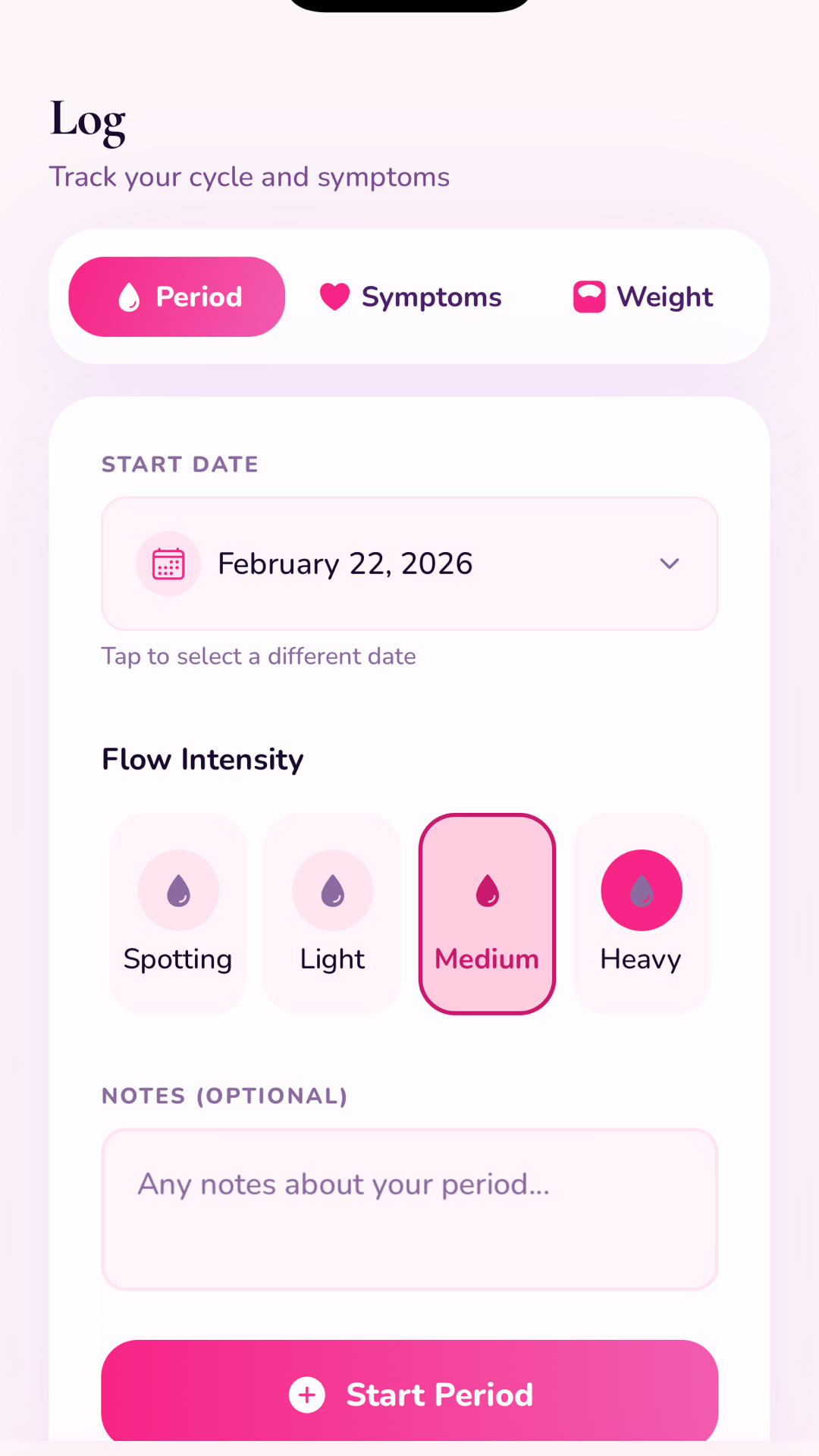The image size is (819, 1456).
Task: Click the heart icon next to Symptoms
Action: (x=334, y=297)
